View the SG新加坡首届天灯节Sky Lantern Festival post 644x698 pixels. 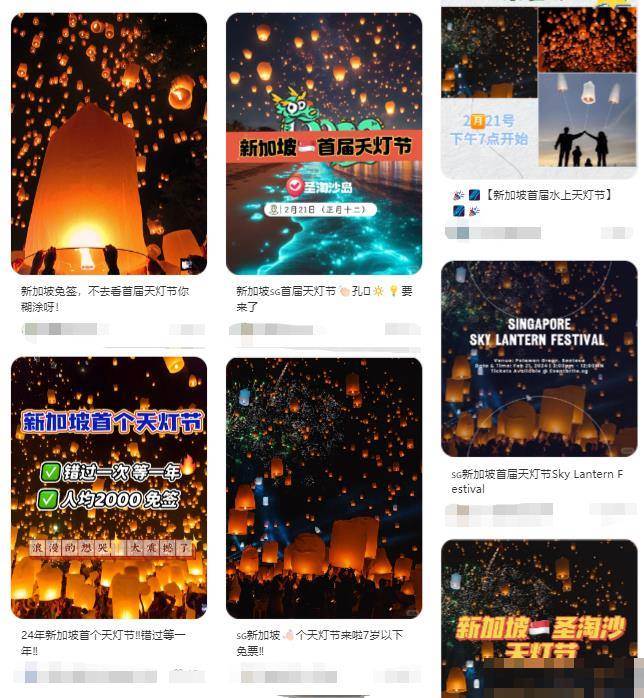pos(539,358)
